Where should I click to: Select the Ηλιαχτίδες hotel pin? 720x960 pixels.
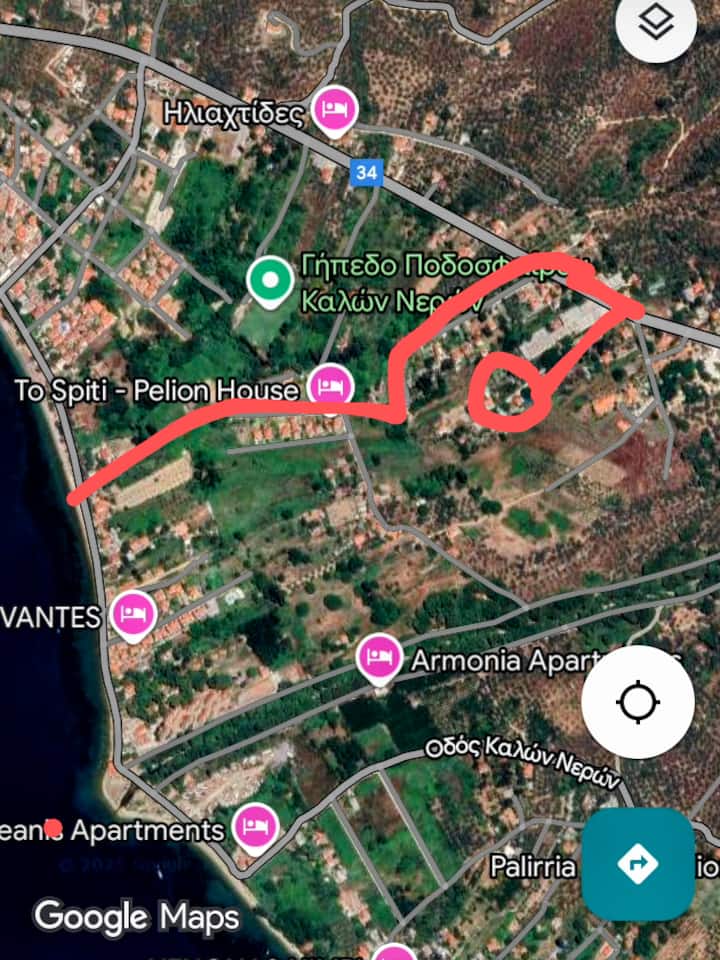(x=334, y=109)
